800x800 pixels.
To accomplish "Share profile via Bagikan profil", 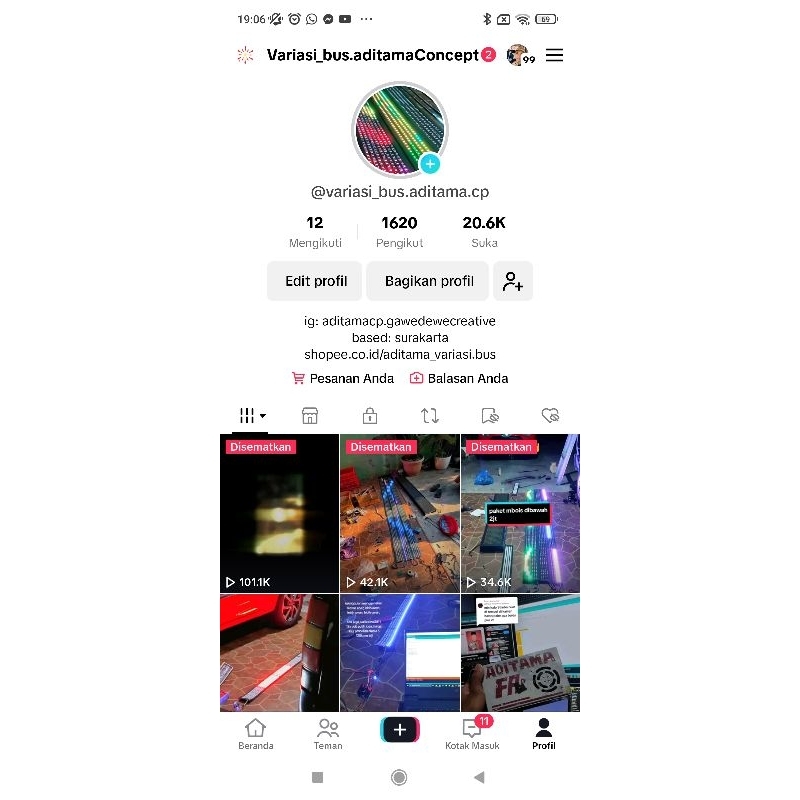I will click(429, 281).
